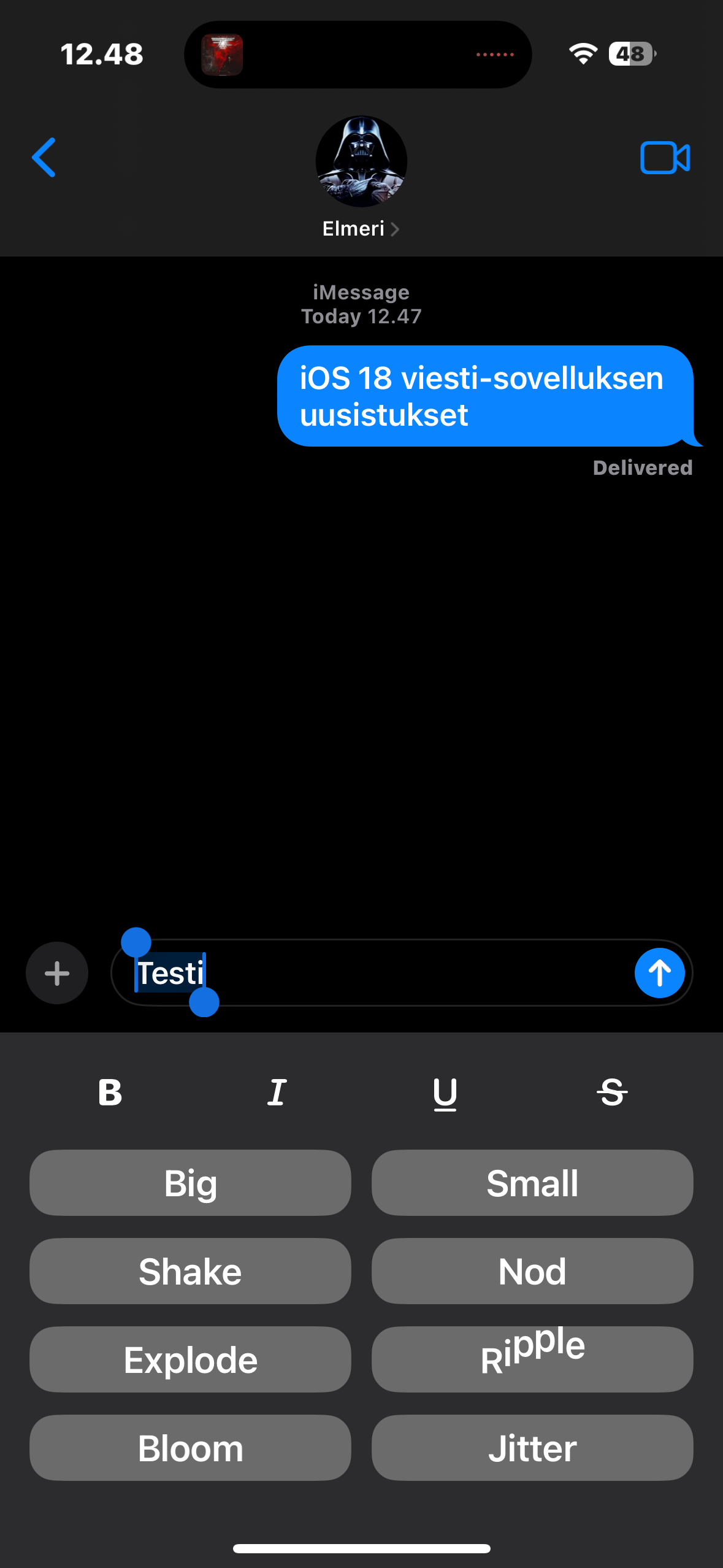Pick the Ripple text effect

pos(532,1359)
